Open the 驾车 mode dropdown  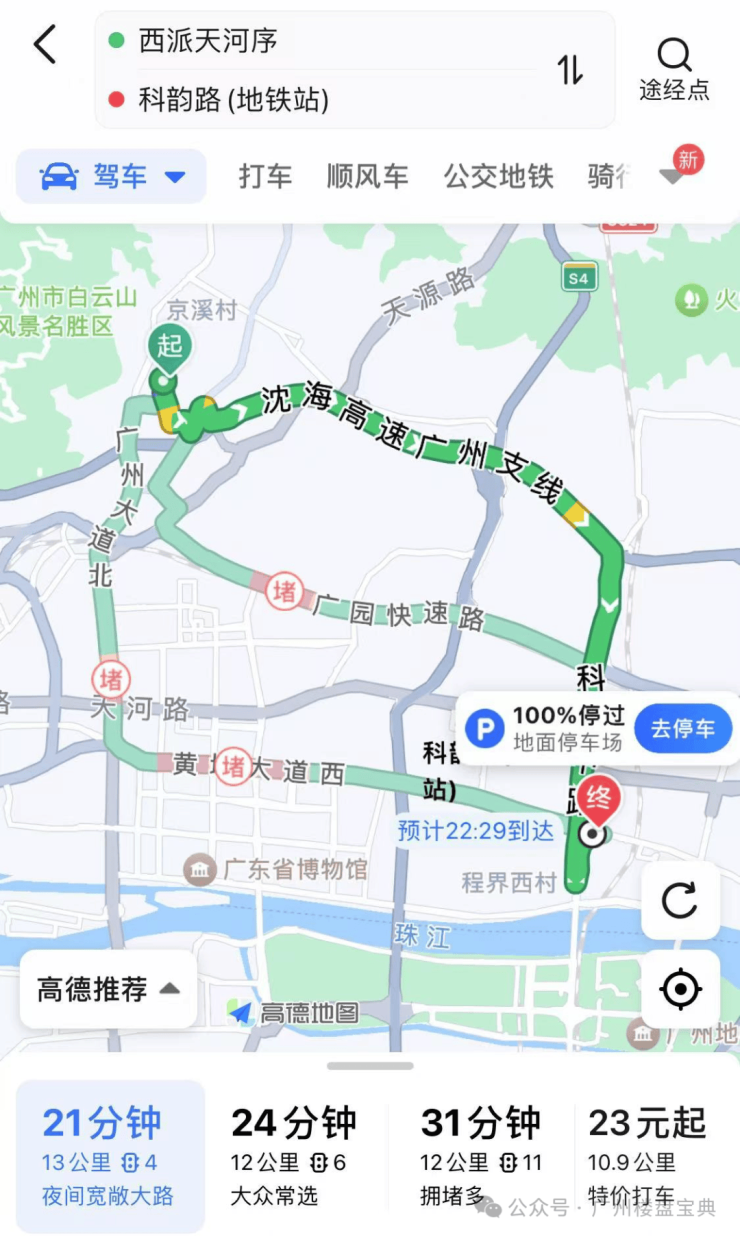(x=112, y=177)
